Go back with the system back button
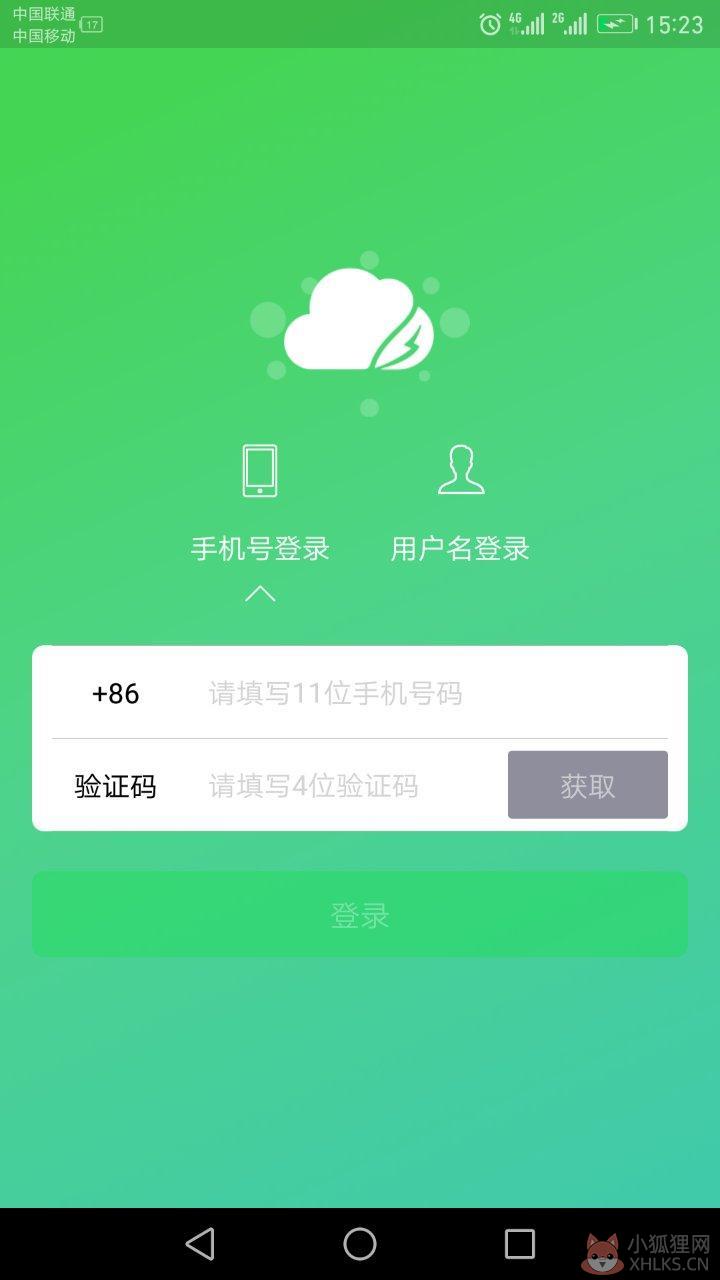Image resolution: width=720 pixels, height=1280 pixels. pyautogui.click(x=200, y=1244)
